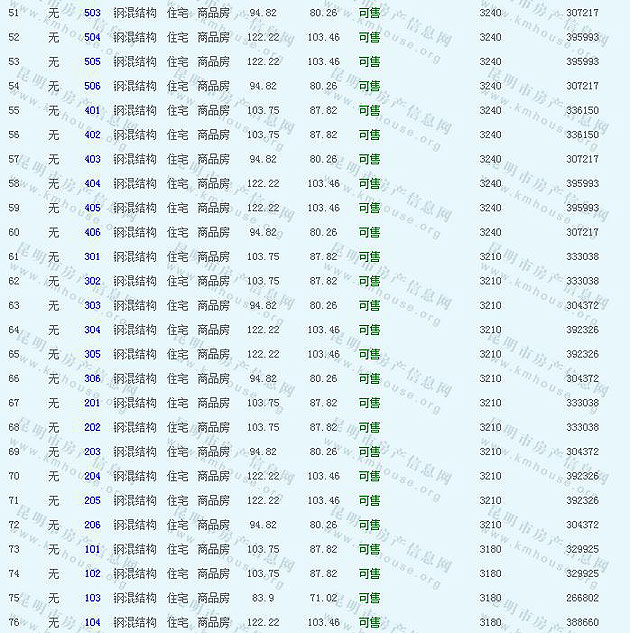View room 401 information
Screen dimensions: 630x633
coord(92,111)
